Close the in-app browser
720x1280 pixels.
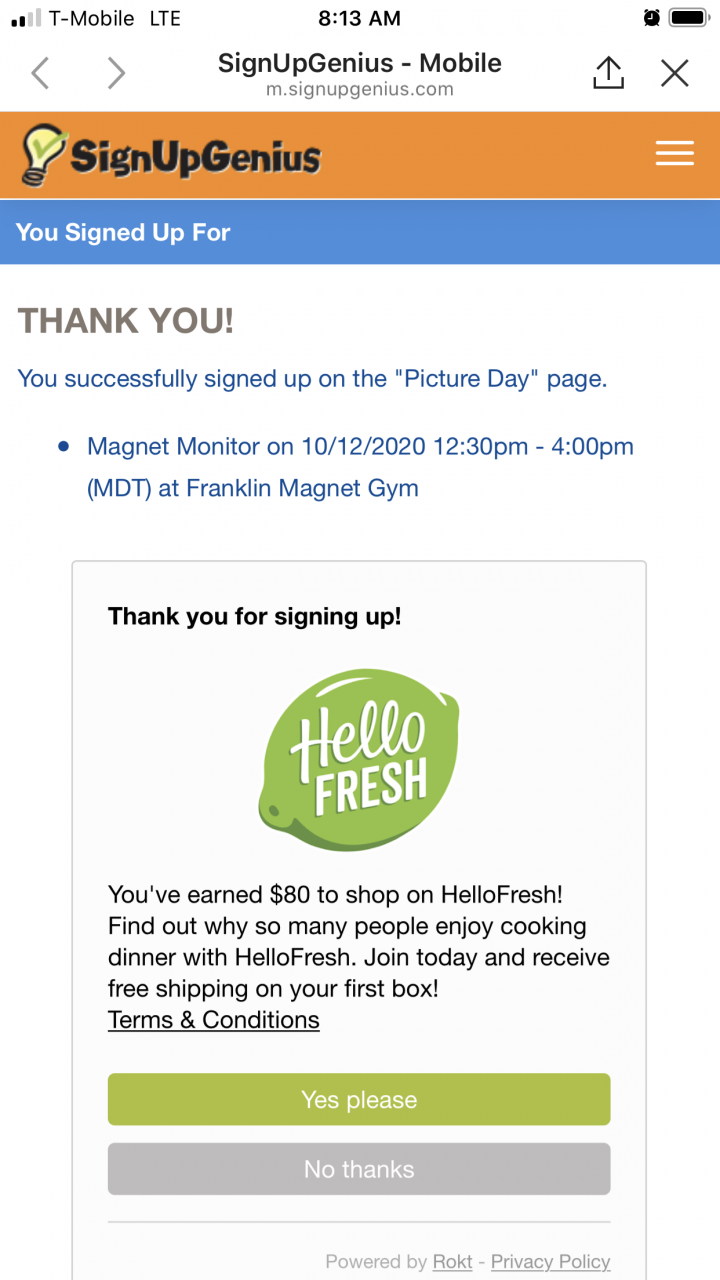675,73
